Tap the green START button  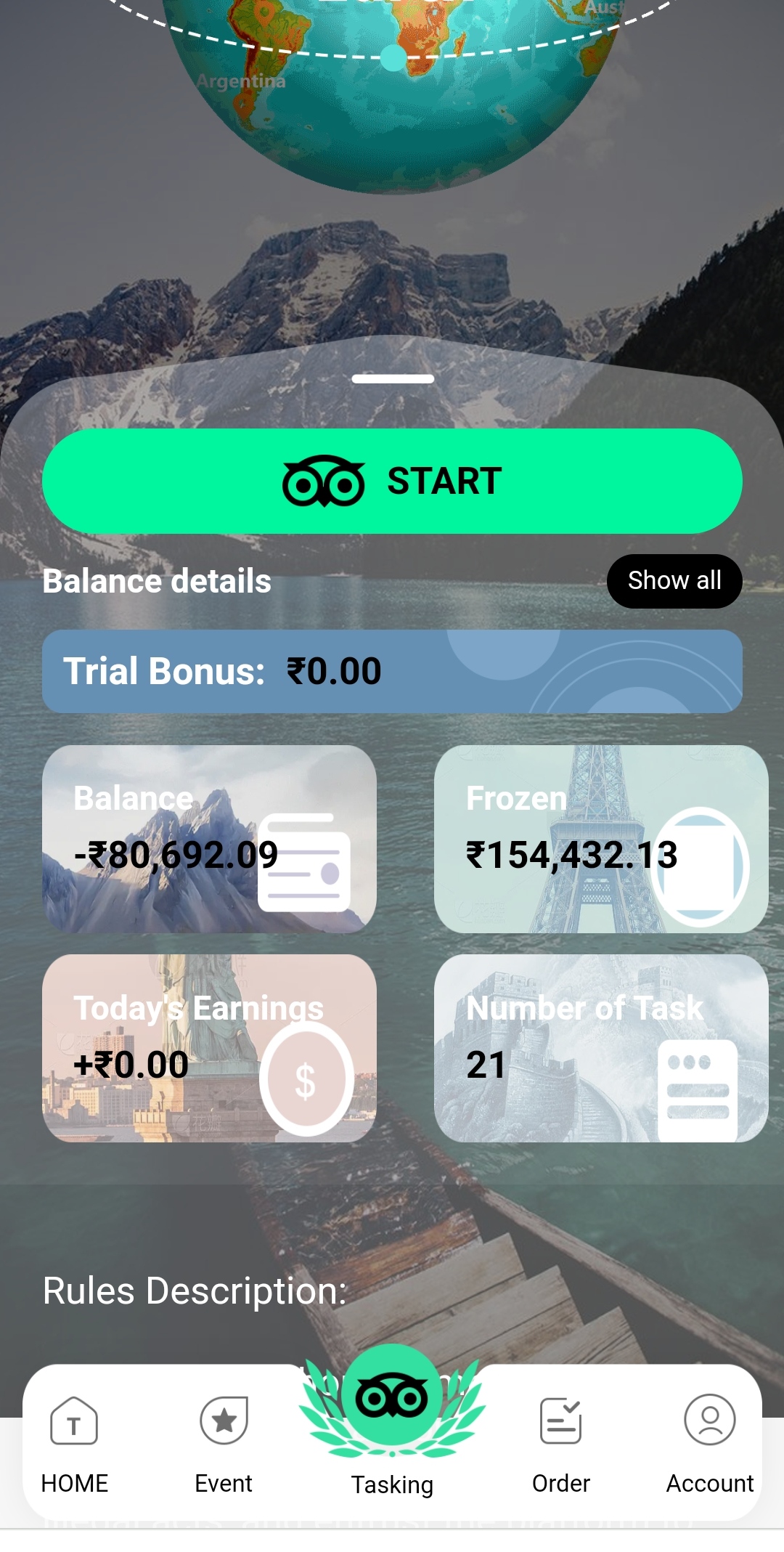point(392,481)
